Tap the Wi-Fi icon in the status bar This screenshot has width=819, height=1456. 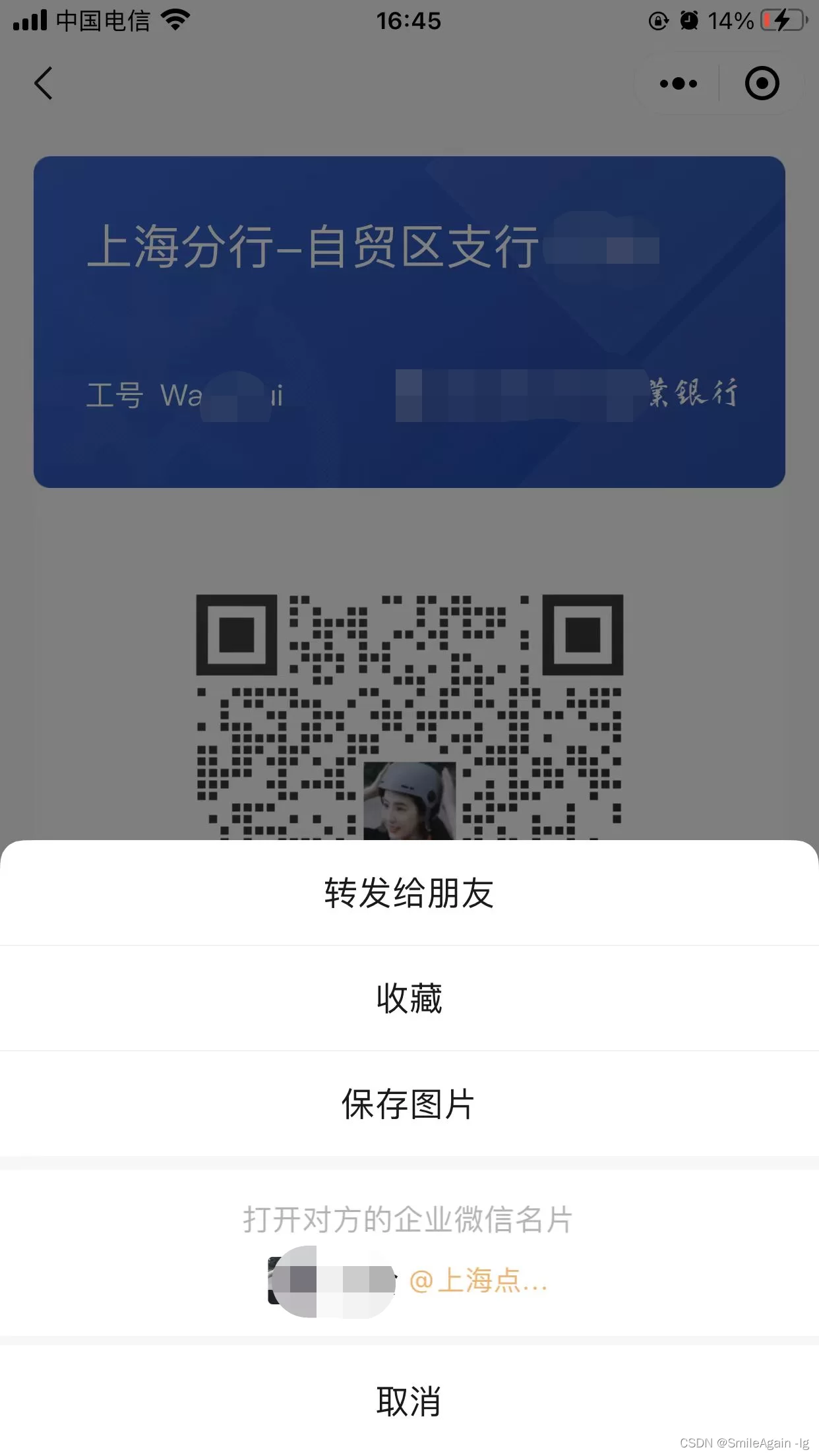pyautogui.click(x=174, y=20)
